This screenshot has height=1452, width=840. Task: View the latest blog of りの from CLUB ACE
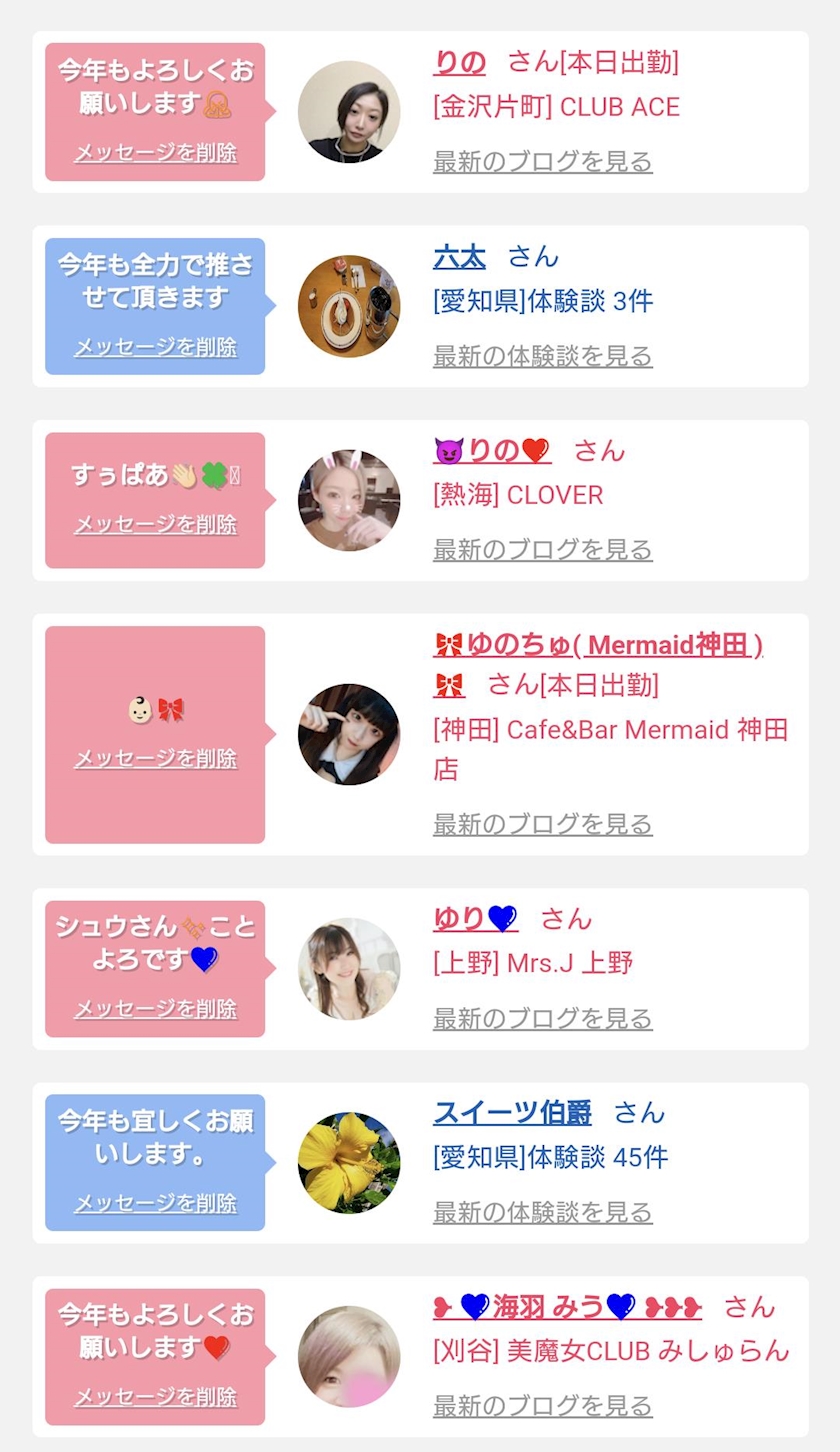(542, 162)
